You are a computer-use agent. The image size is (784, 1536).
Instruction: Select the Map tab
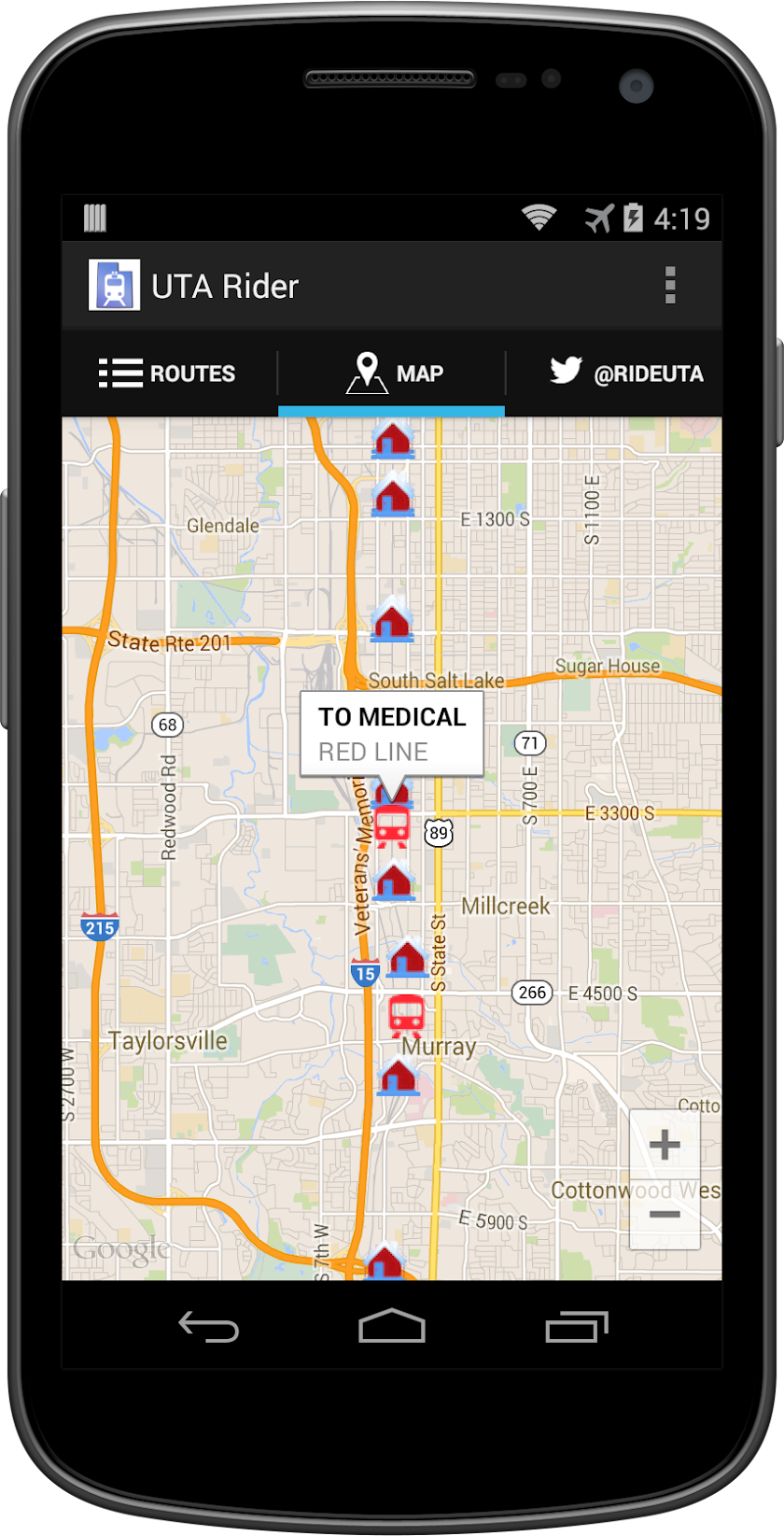392,373
